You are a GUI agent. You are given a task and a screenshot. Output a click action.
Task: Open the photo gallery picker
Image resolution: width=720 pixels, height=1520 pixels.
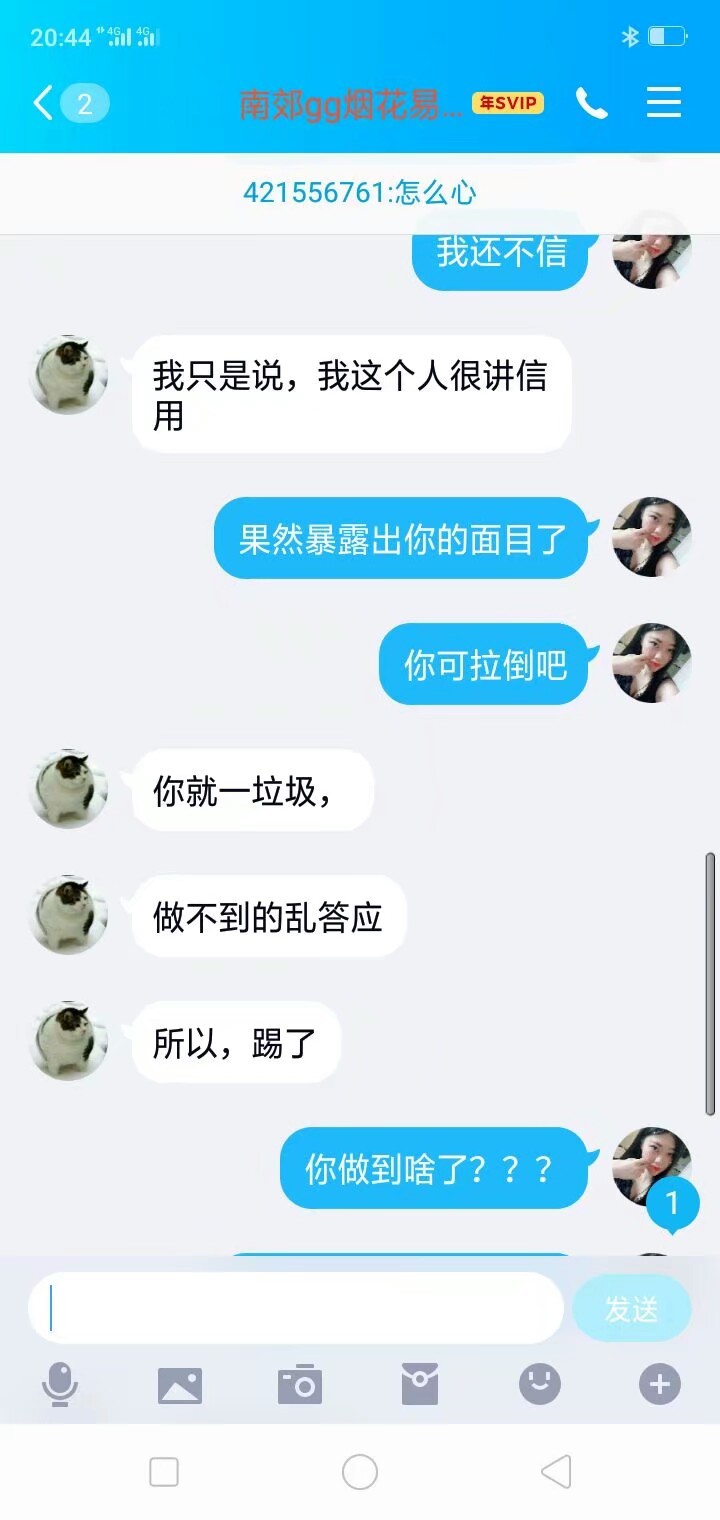tap(180, 1385)
